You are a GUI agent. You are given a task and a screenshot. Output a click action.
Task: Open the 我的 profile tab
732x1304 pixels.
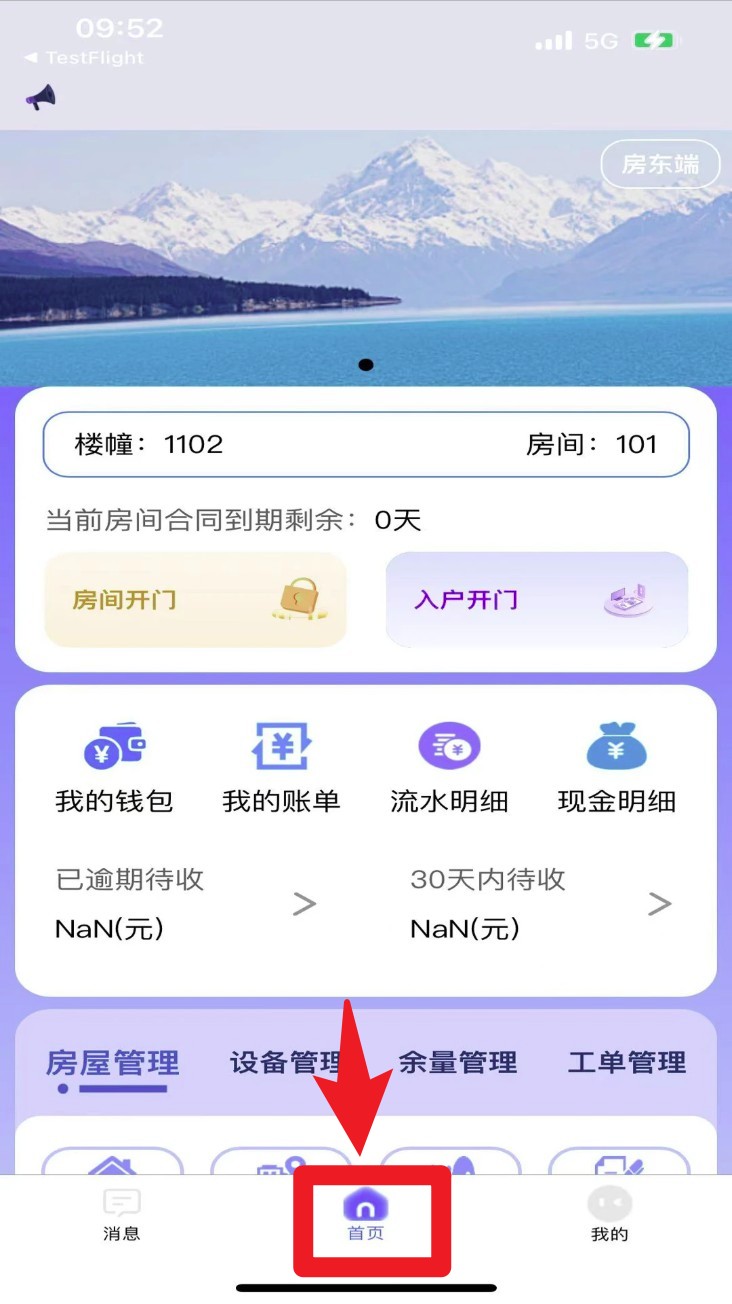[x=609, y=1214]
